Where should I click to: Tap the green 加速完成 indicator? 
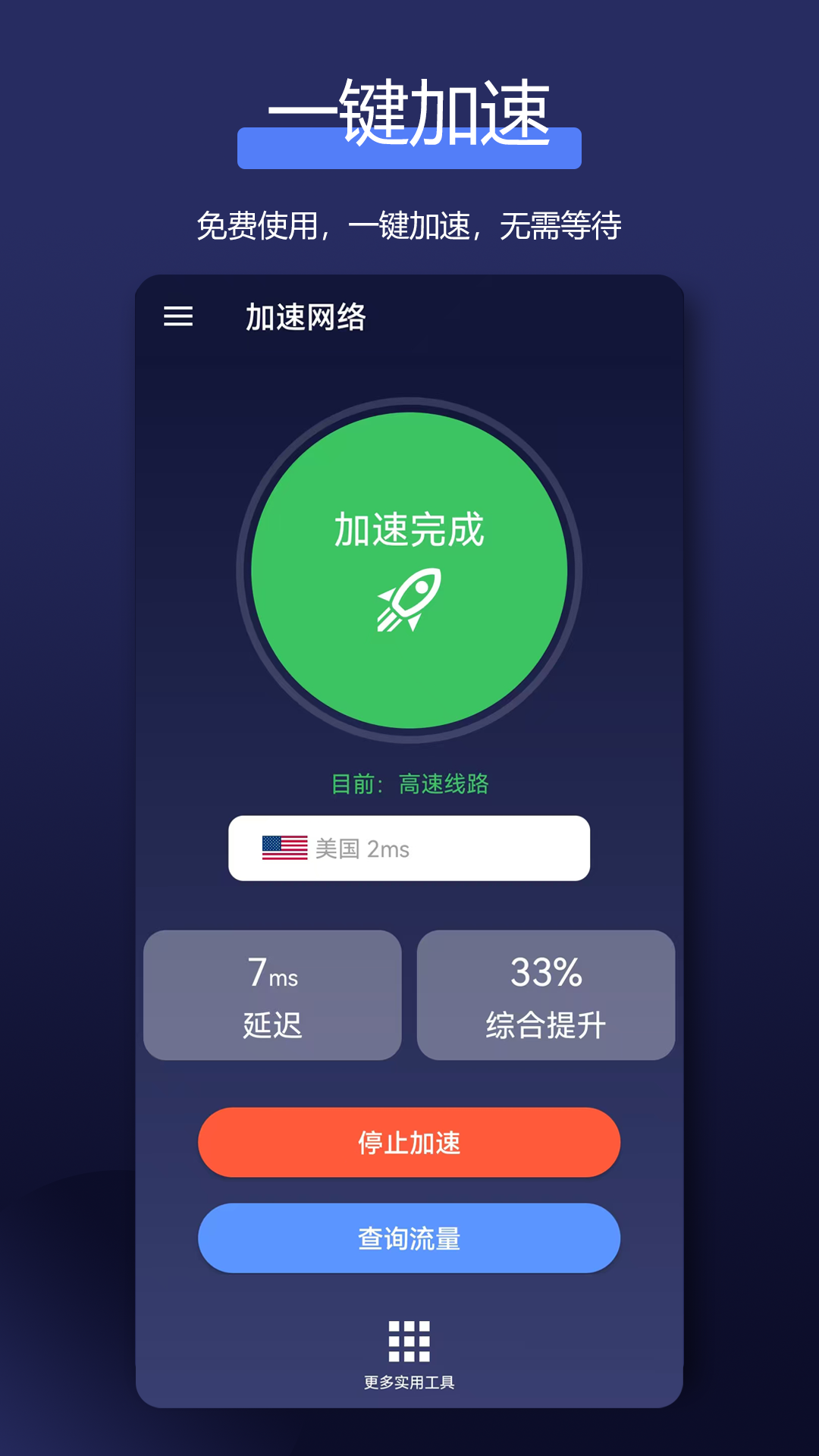[409, 531]
